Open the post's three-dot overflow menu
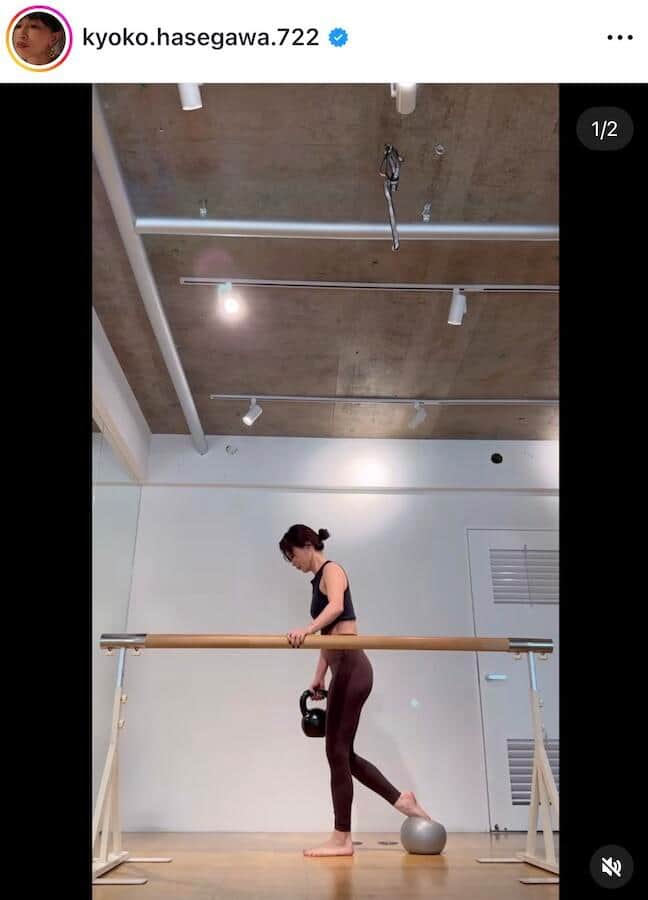 coord(620,38)
